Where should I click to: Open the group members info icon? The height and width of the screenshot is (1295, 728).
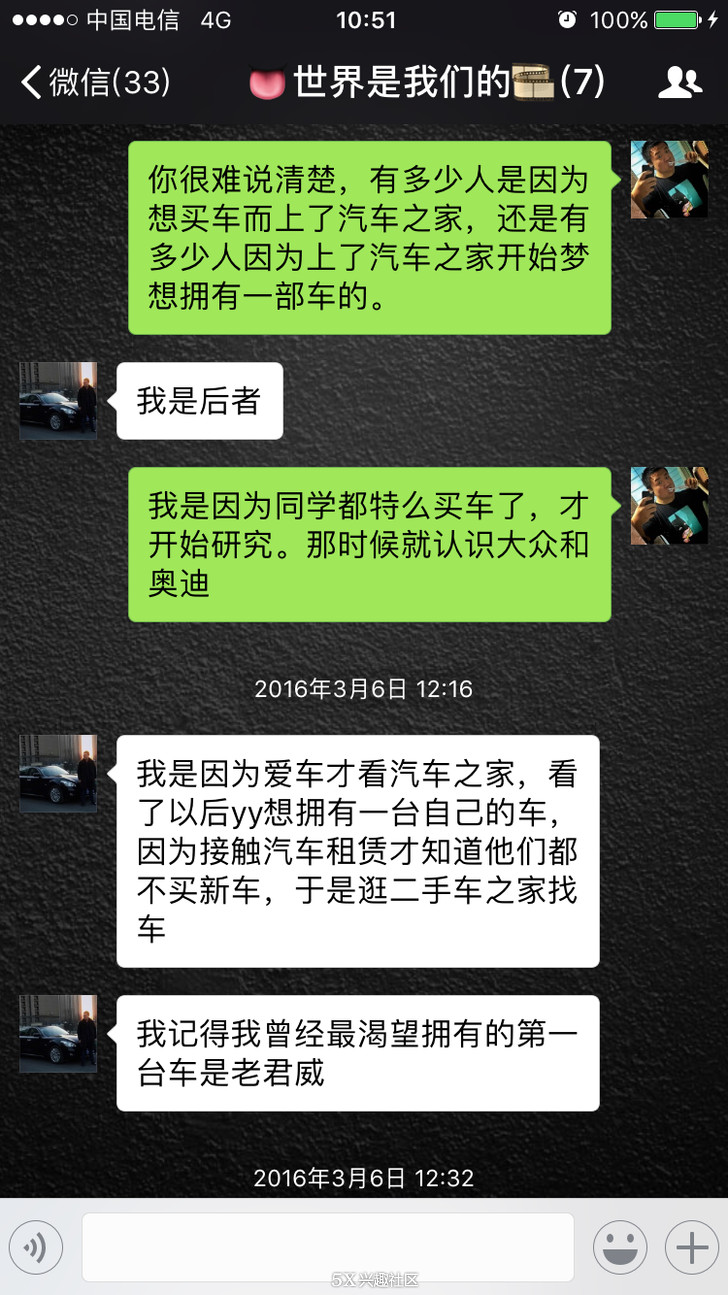click(679, 82)
